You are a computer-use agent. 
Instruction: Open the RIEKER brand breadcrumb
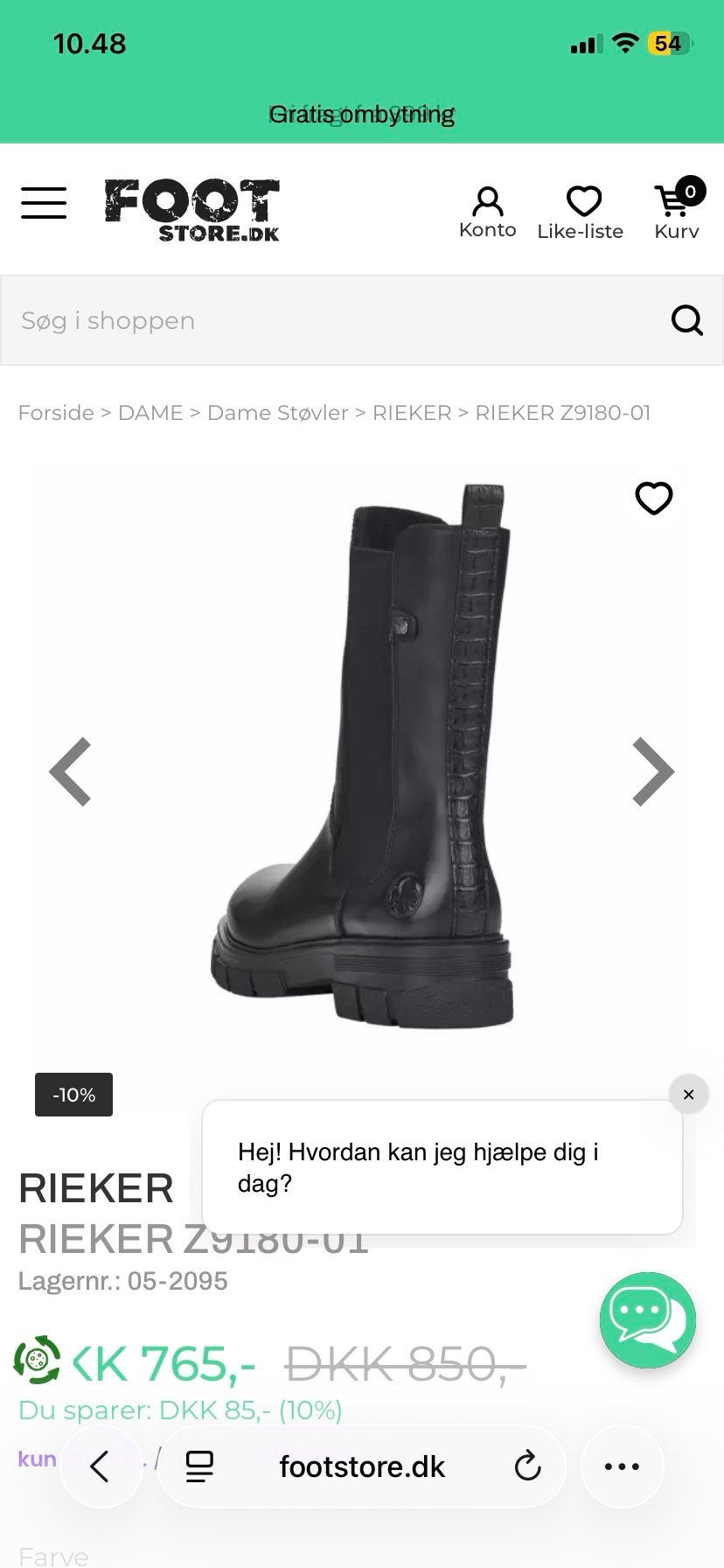(x=412, y=413)
